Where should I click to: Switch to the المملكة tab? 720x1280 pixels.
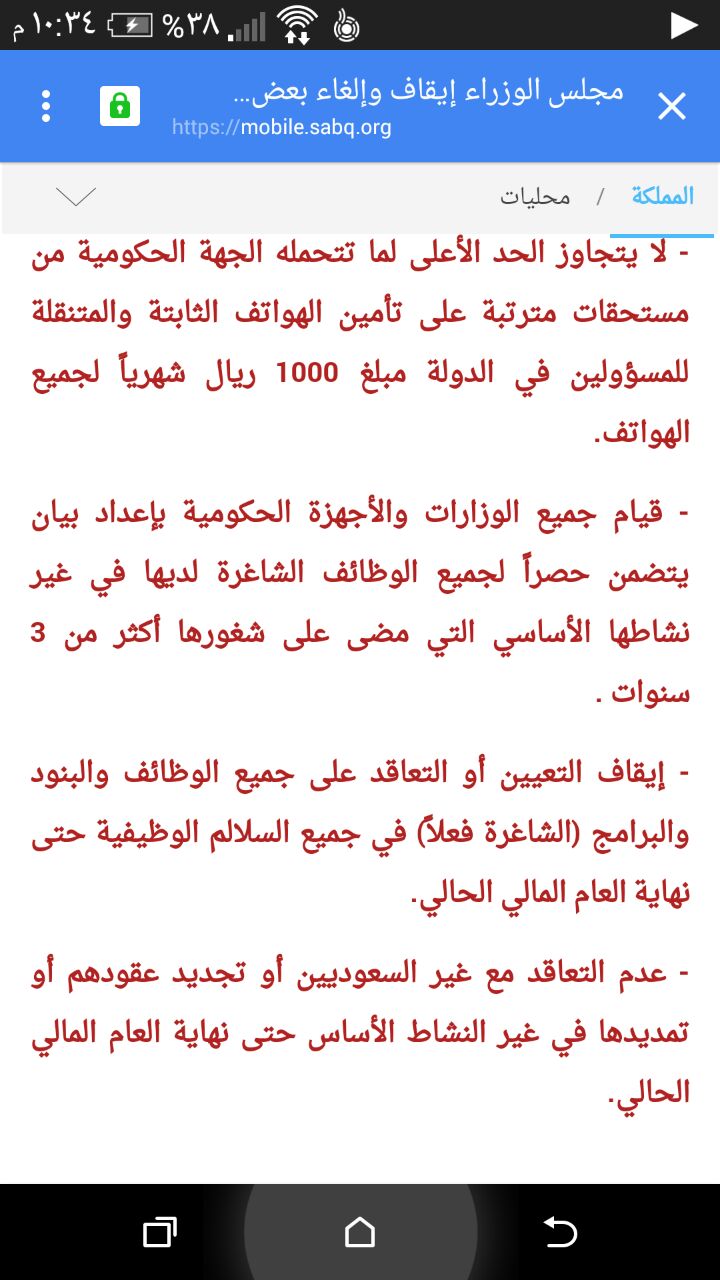click(662, 196)
